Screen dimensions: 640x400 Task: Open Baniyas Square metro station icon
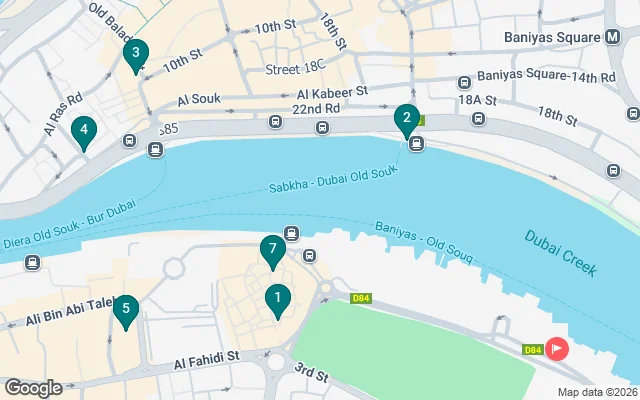click(x=613, y=37)
